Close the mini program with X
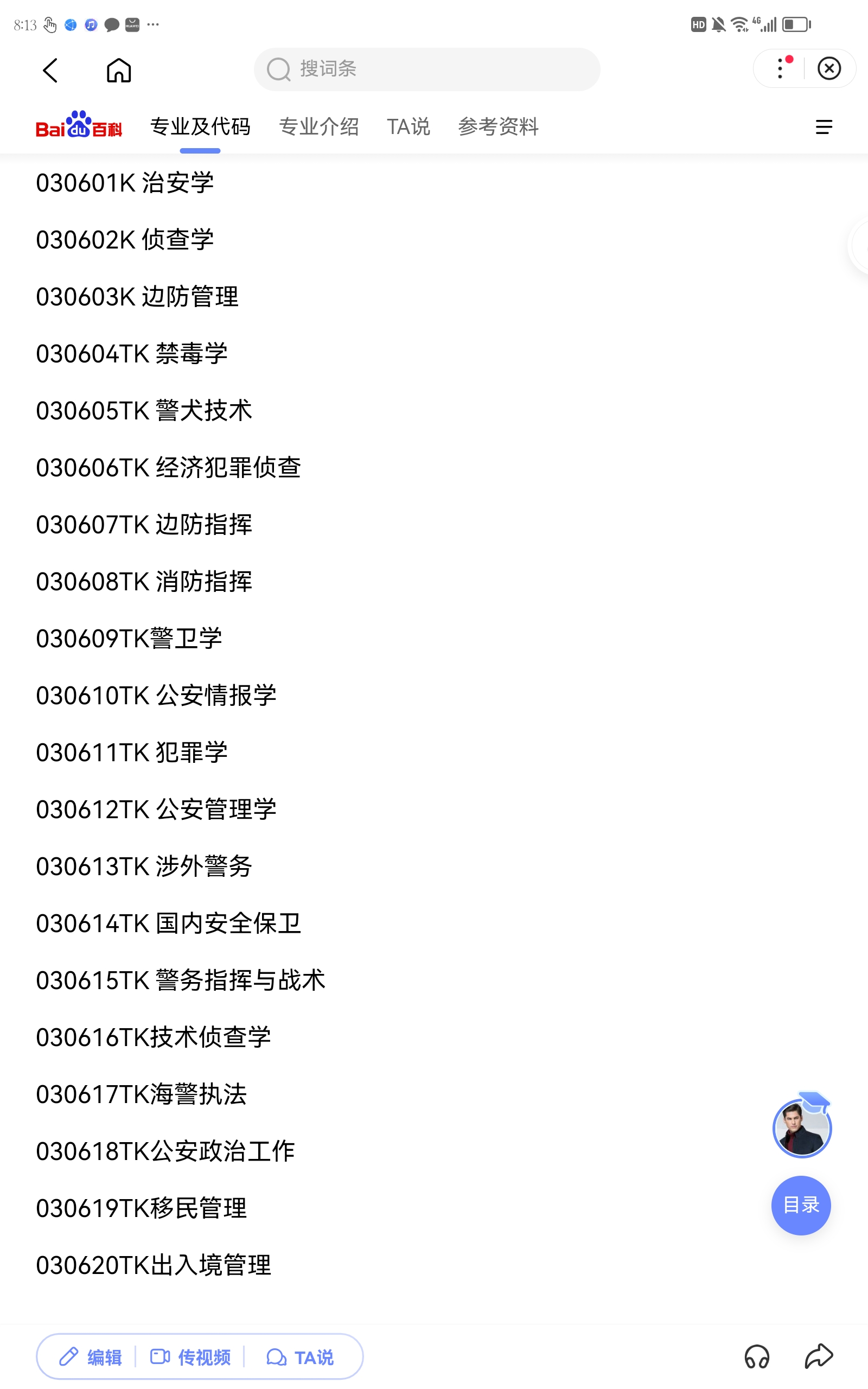This screenshot has width=868, height=1389. click(829, 68)
